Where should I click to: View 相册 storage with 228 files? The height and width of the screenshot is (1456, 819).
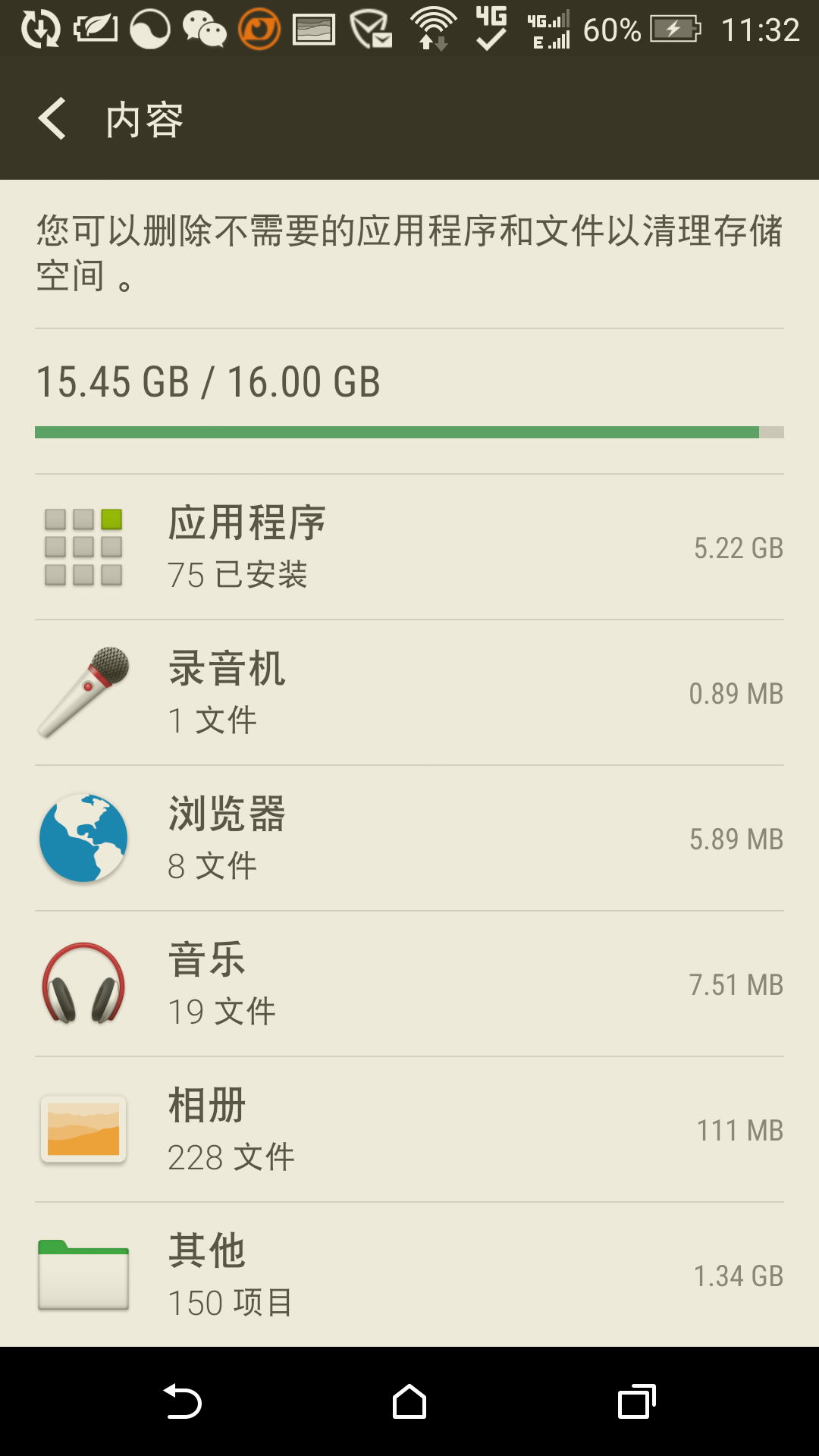point(409,1129)
